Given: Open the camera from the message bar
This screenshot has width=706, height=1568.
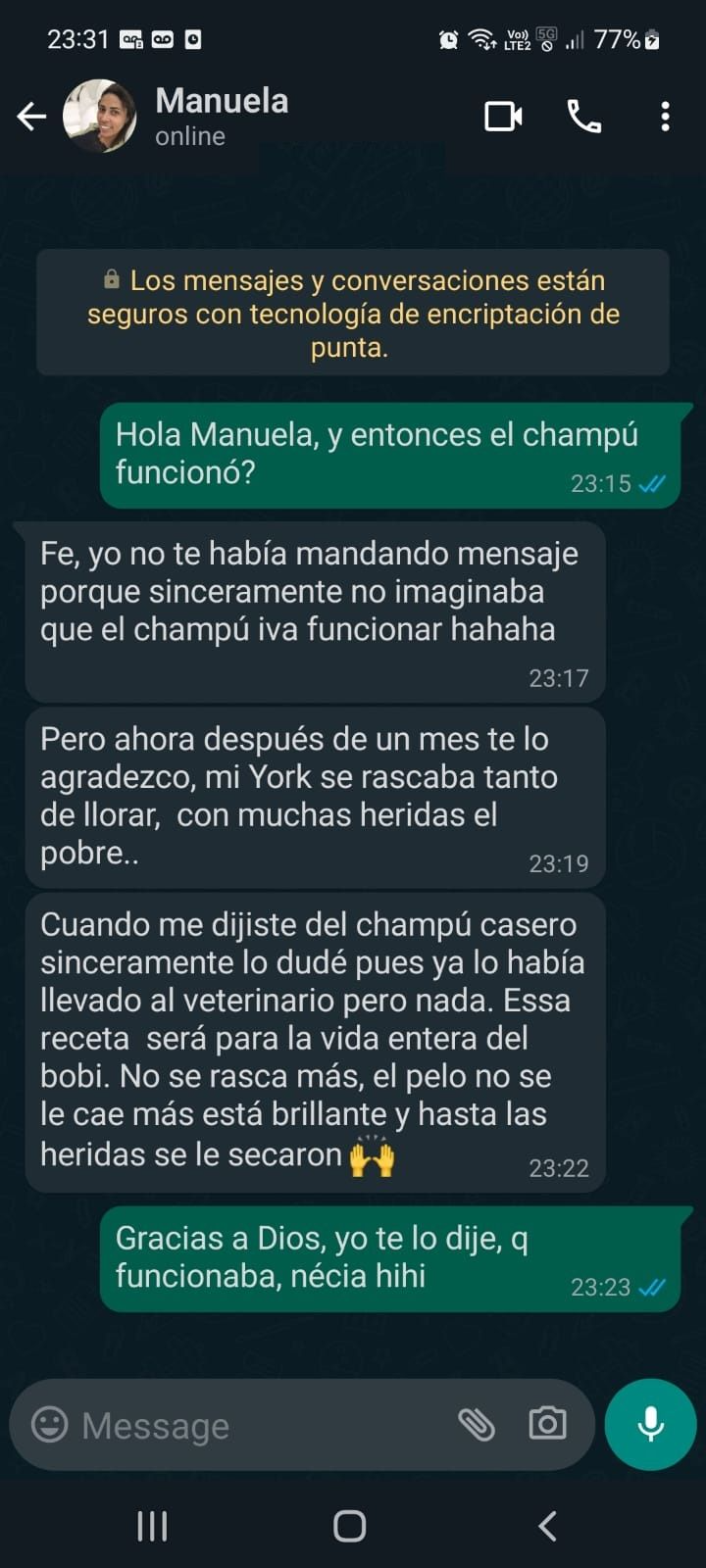Looking at the screenshot, I should click(547, 1424).
